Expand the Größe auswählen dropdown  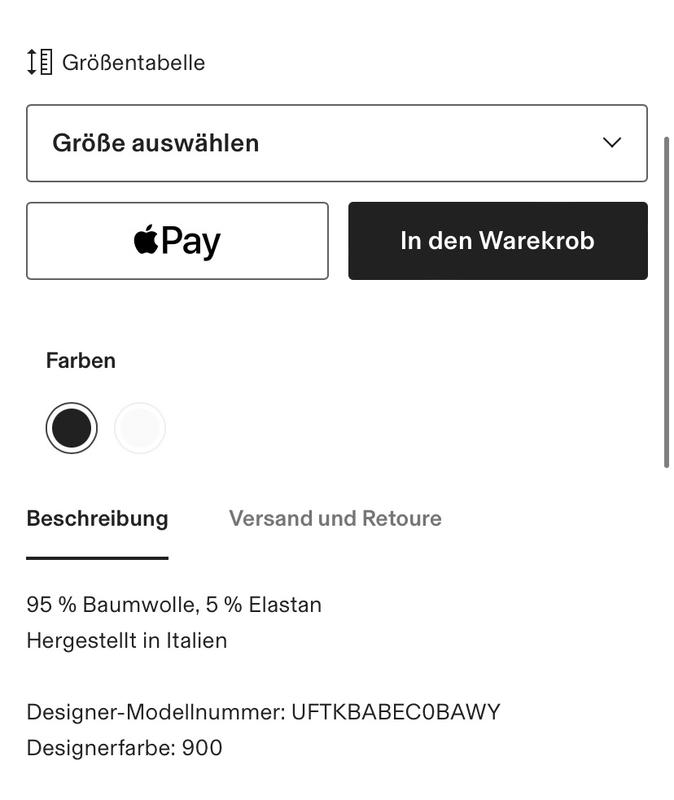pyautogui.click(x=336, y=143)
